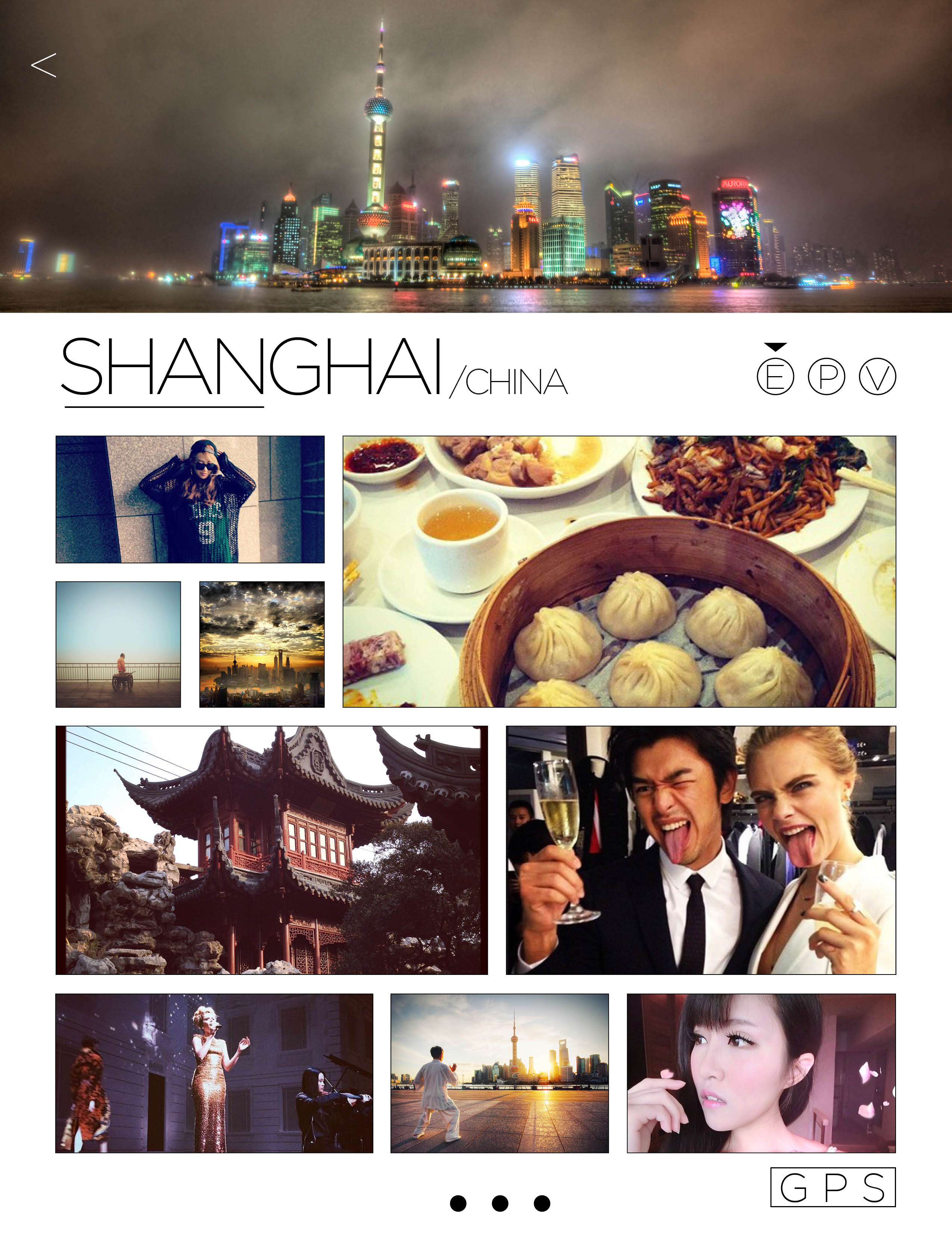View the soup dumplings food photo

point(619,571)
